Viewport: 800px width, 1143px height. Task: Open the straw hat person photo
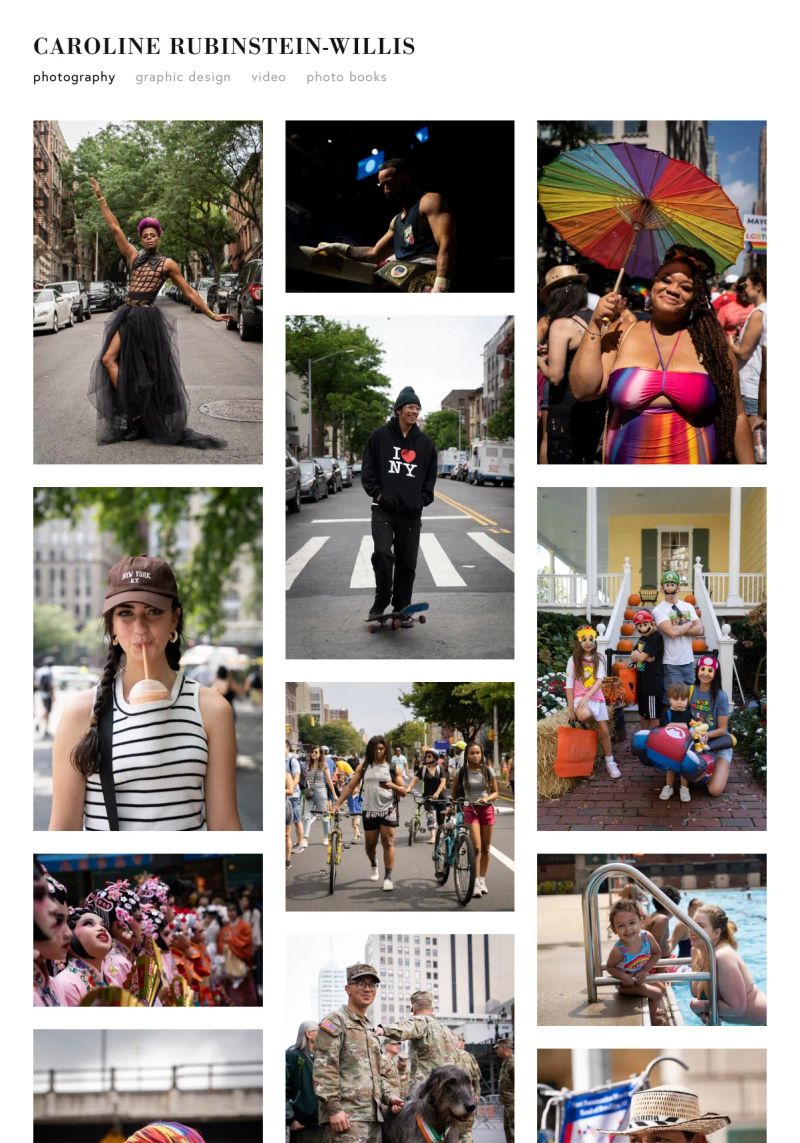tap(652, 1097)
